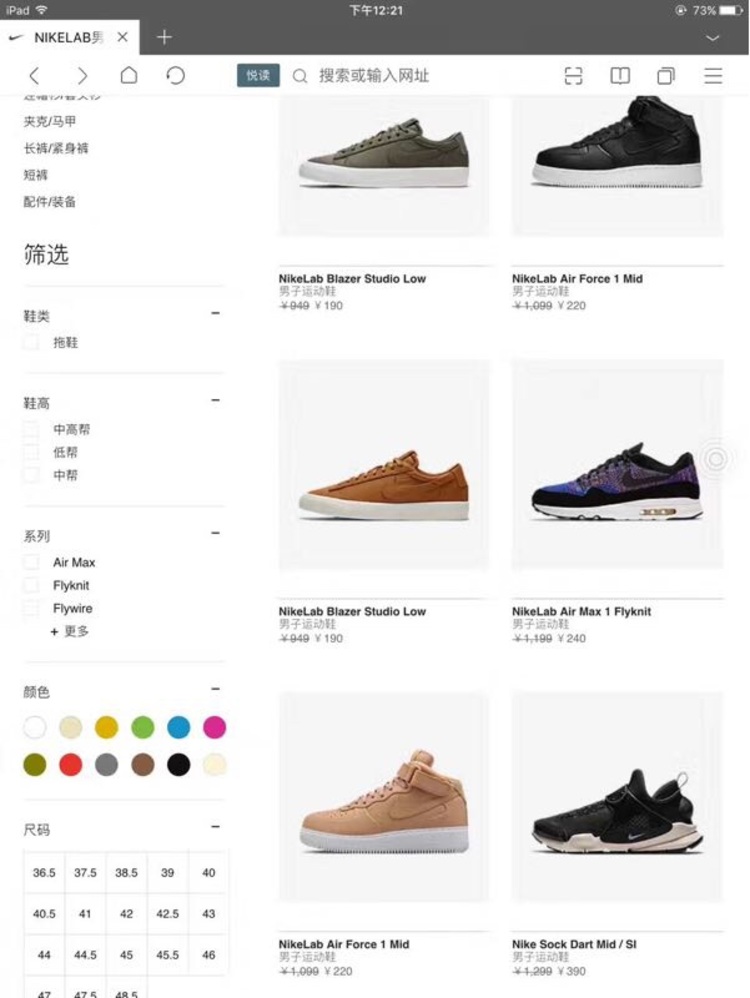750x998 pixels.
Task: Close the NIKELAB browser tab
Action: click(x=122, y=38)
